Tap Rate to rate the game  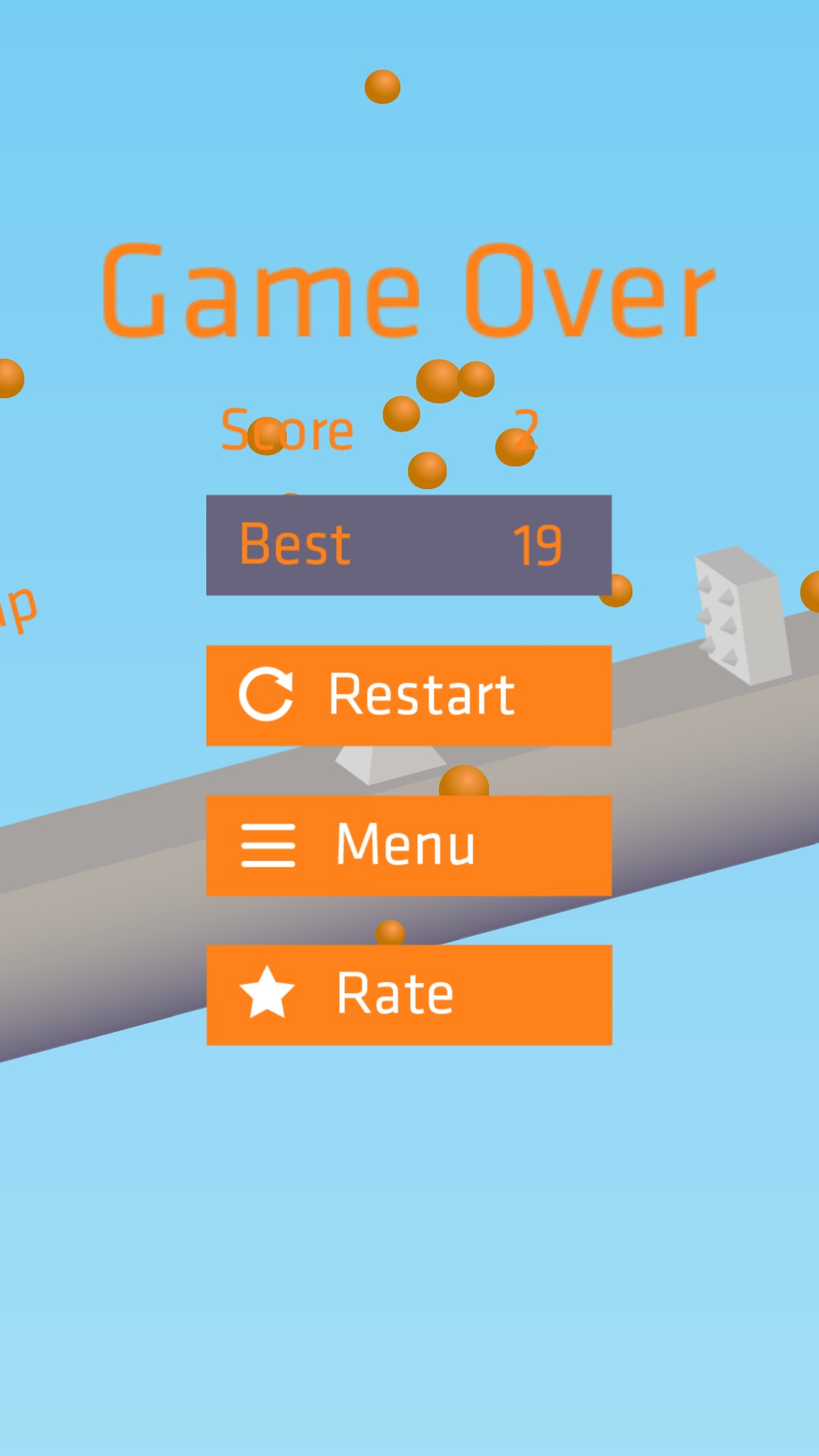(409, 995)
